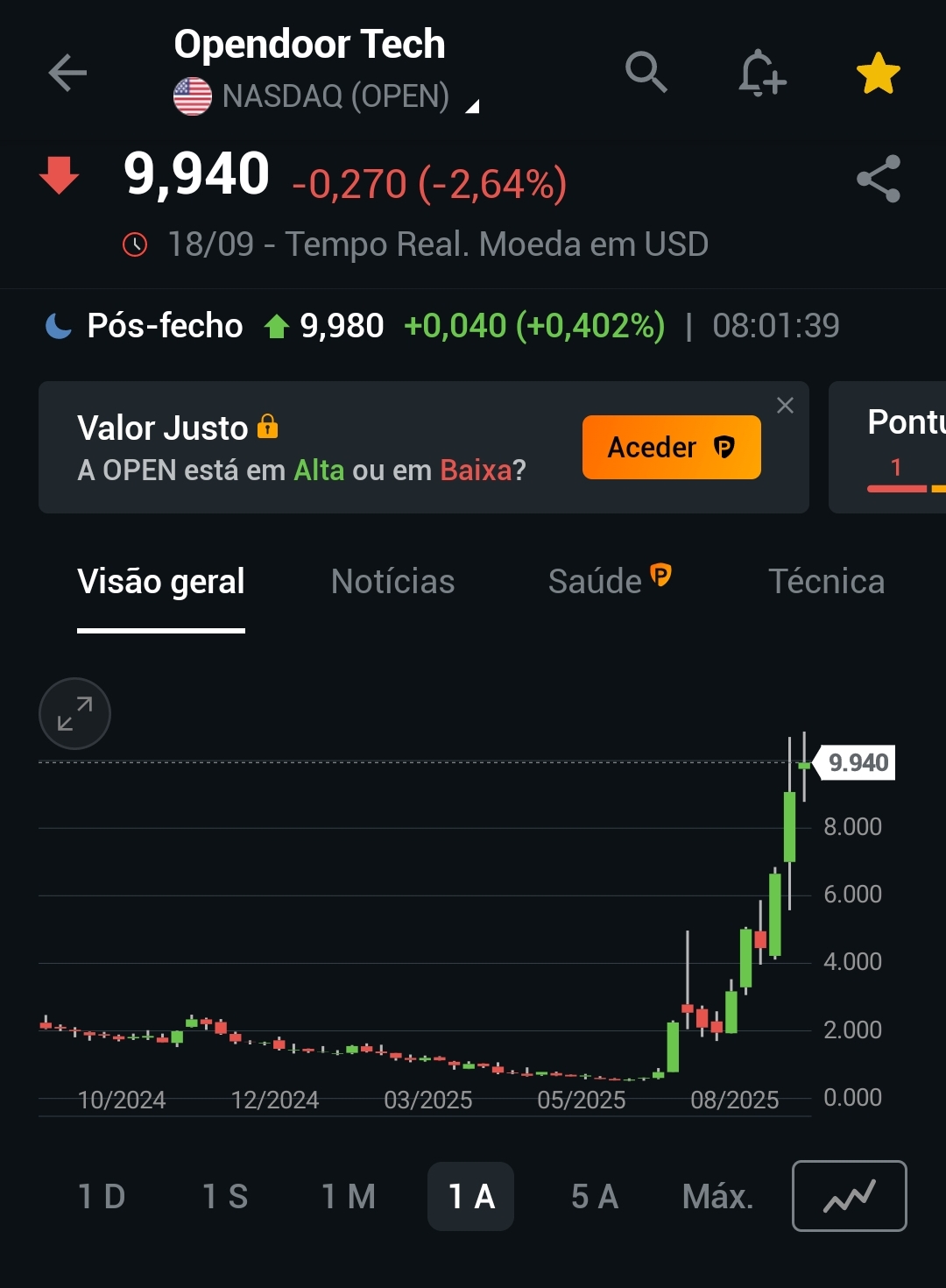This screenshot has height=1288, width=946.
Task: Switch the chart to 1 M
Action: 349,1196
